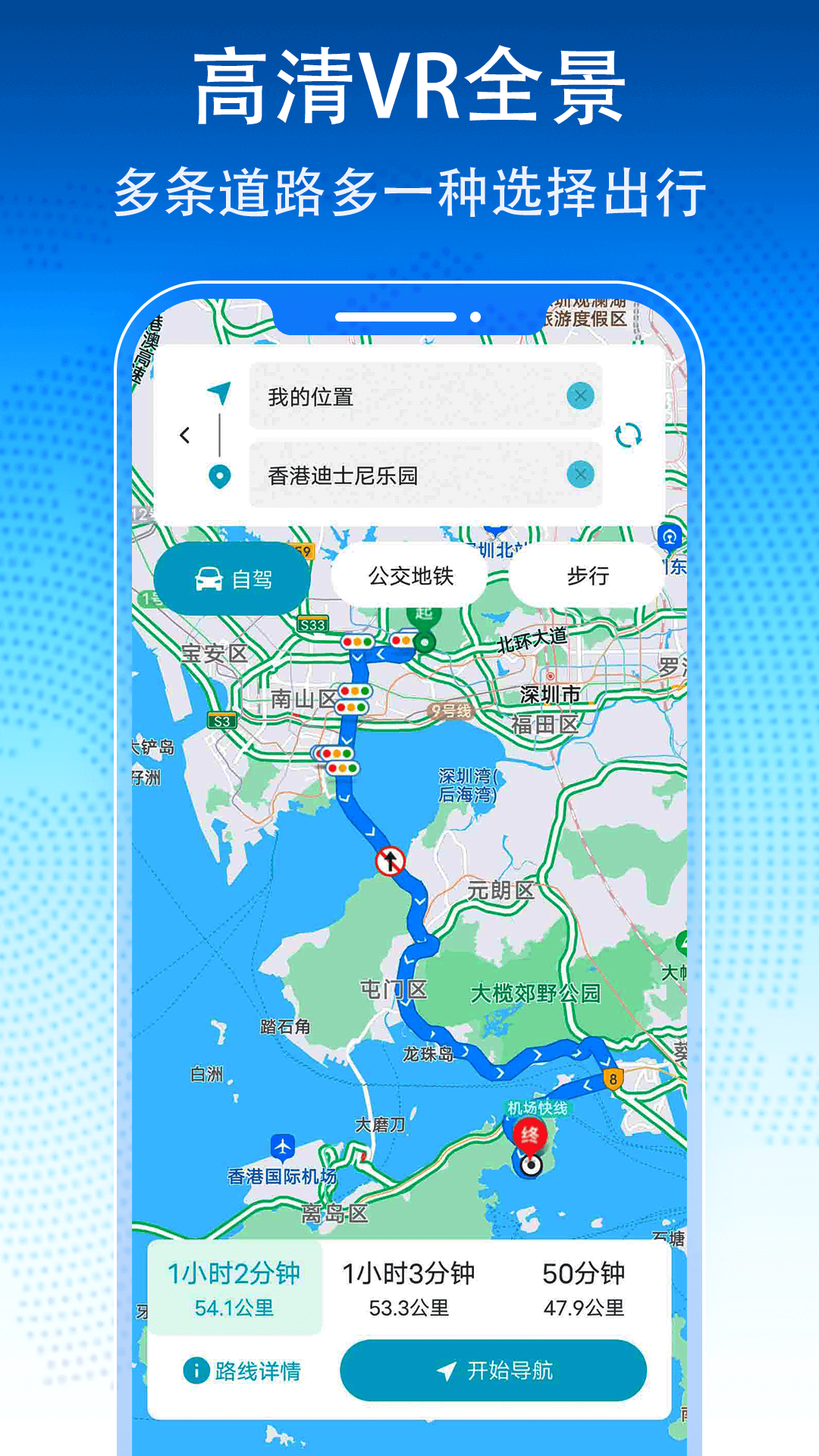Click the back chevron above the map

tap(184, 433)
